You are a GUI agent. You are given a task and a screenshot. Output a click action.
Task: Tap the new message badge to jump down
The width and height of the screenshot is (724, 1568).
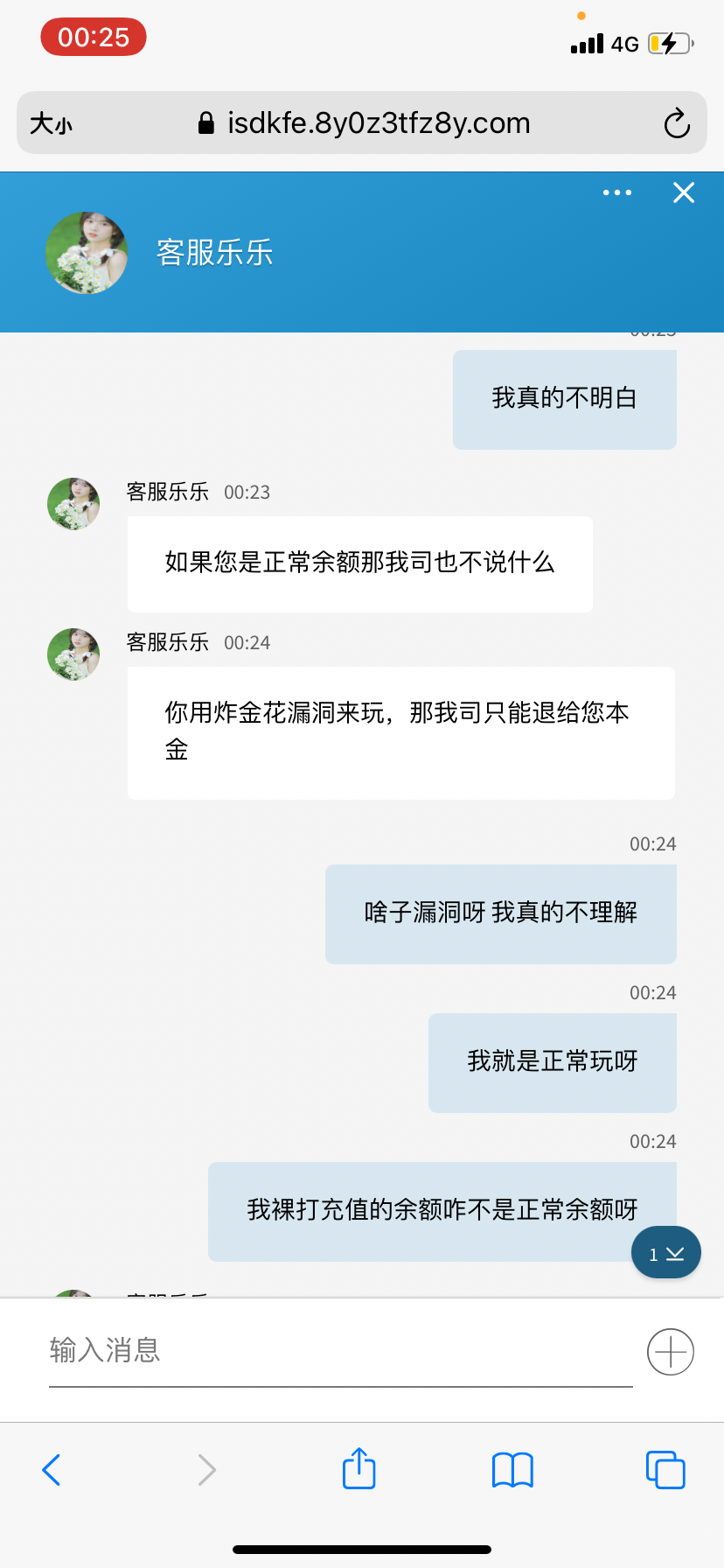[x=665, y=1252]
